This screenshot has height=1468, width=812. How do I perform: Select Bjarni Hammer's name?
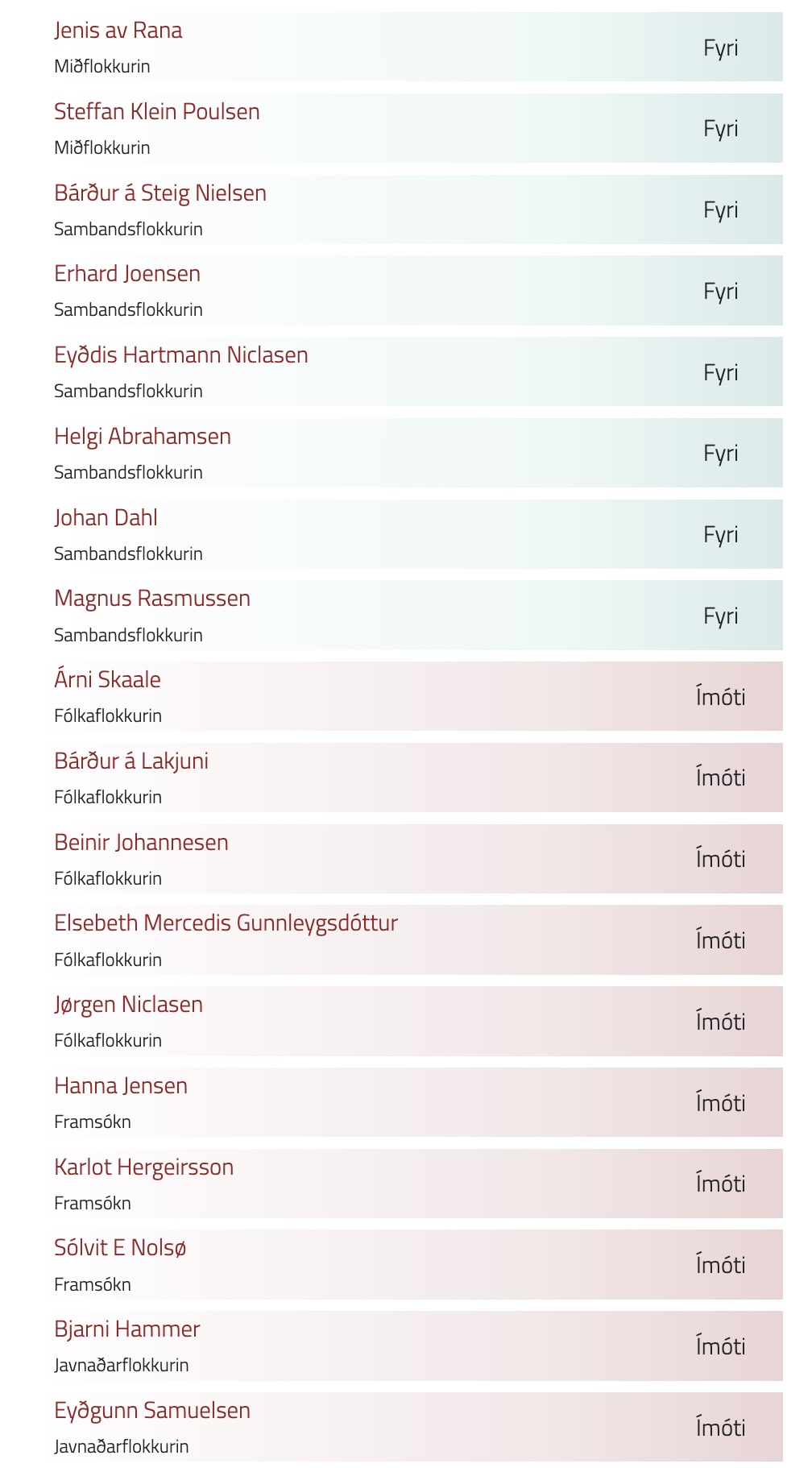click(x=127, y=1329)
